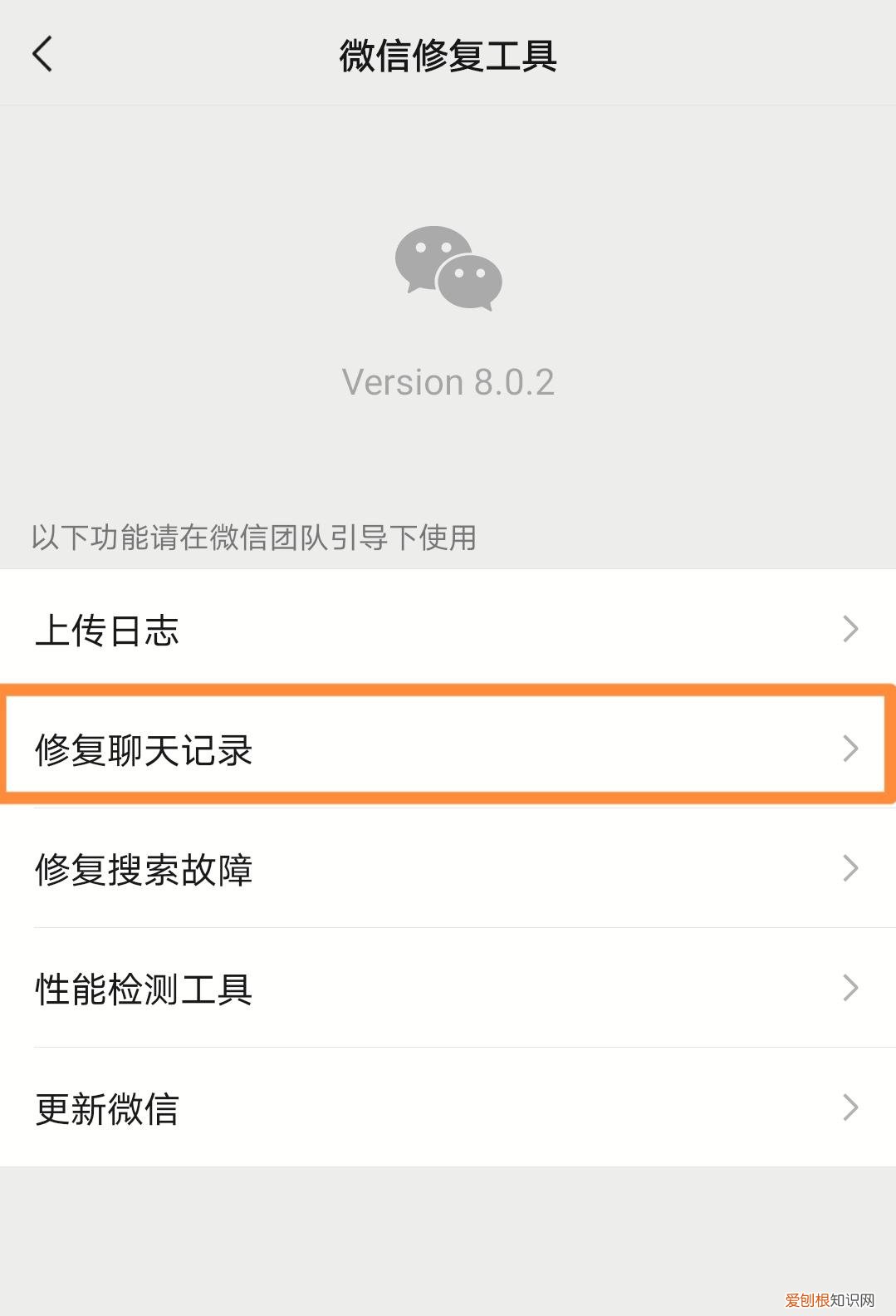Tap the chevron beside 修复搜索故障
Image resolution: width=896 pixels, height=1316 pixels.
pos(849,868)
